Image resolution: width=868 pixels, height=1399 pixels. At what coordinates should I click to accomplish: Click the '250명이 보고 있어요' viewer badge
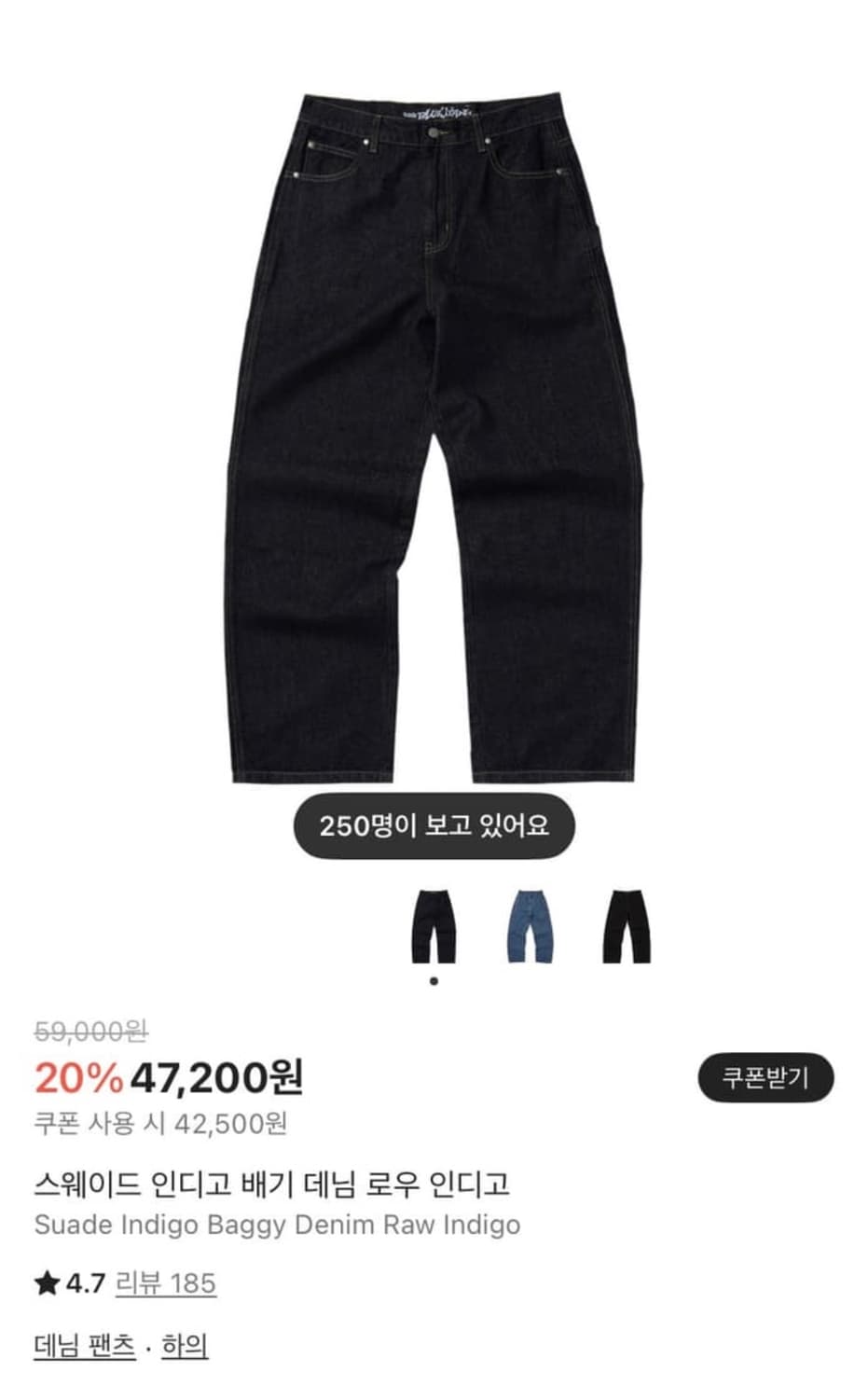coord(434,824)
